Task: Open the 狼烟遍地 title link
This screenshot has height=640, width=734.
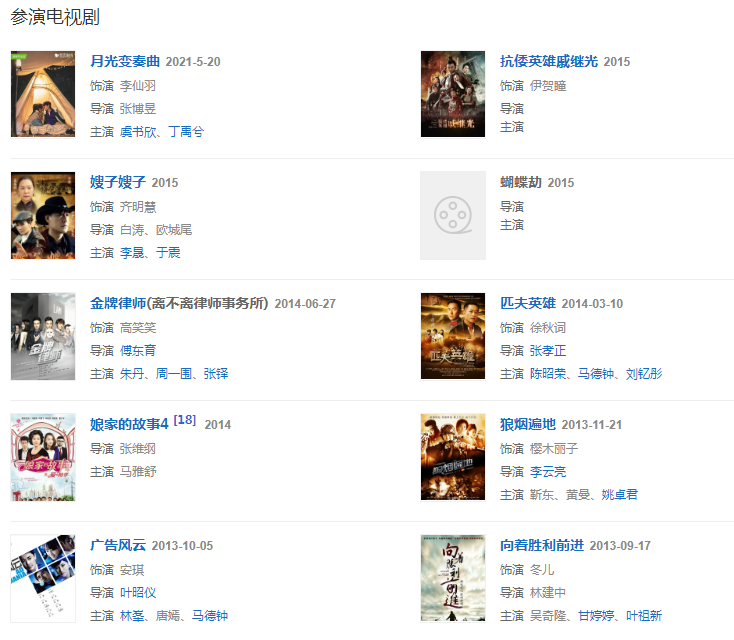Action: pyautogui.click(x=527, y=424)
